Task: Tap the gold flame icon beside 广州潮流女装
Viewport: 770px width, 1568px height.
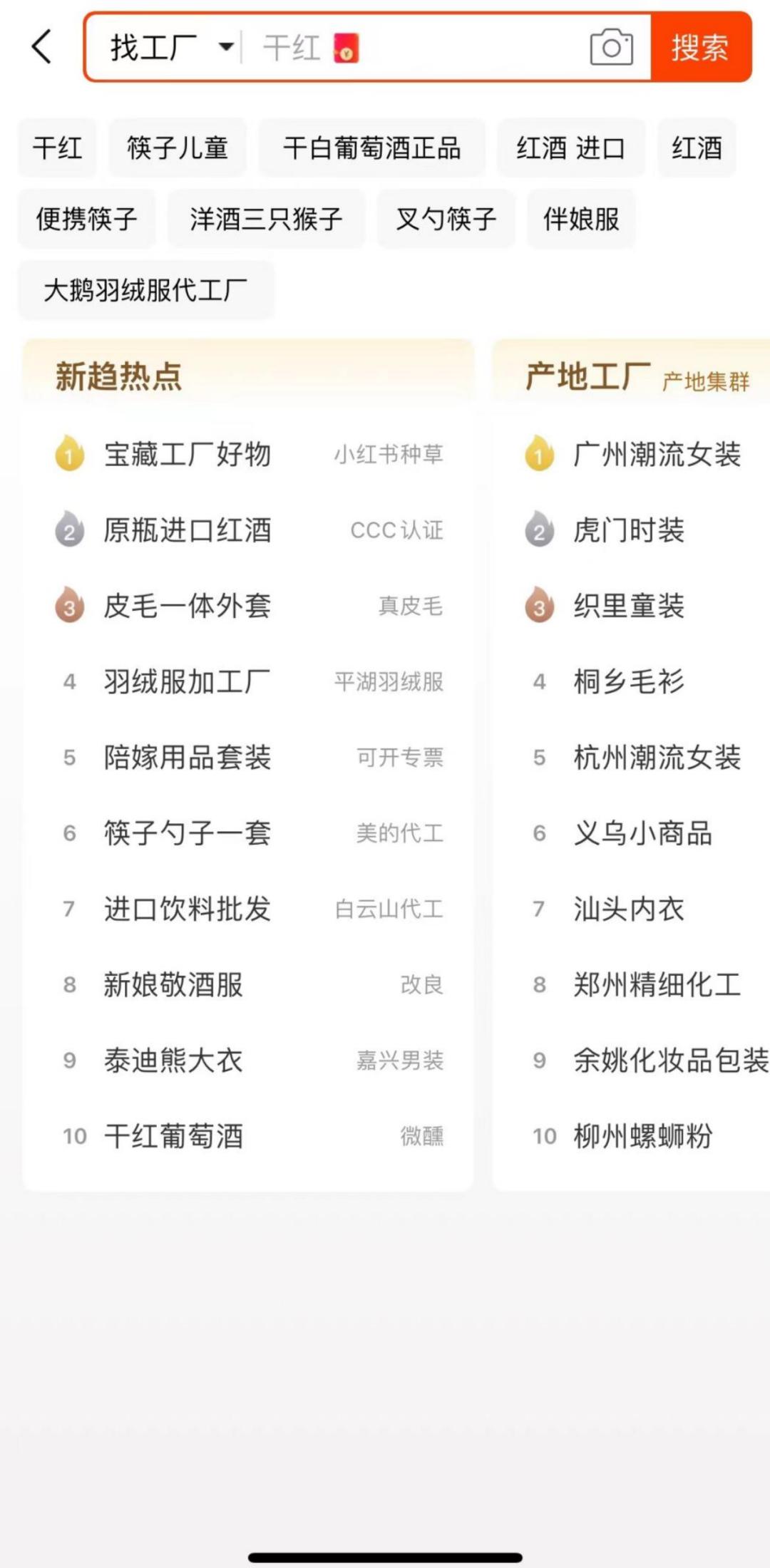Action: 538,454
